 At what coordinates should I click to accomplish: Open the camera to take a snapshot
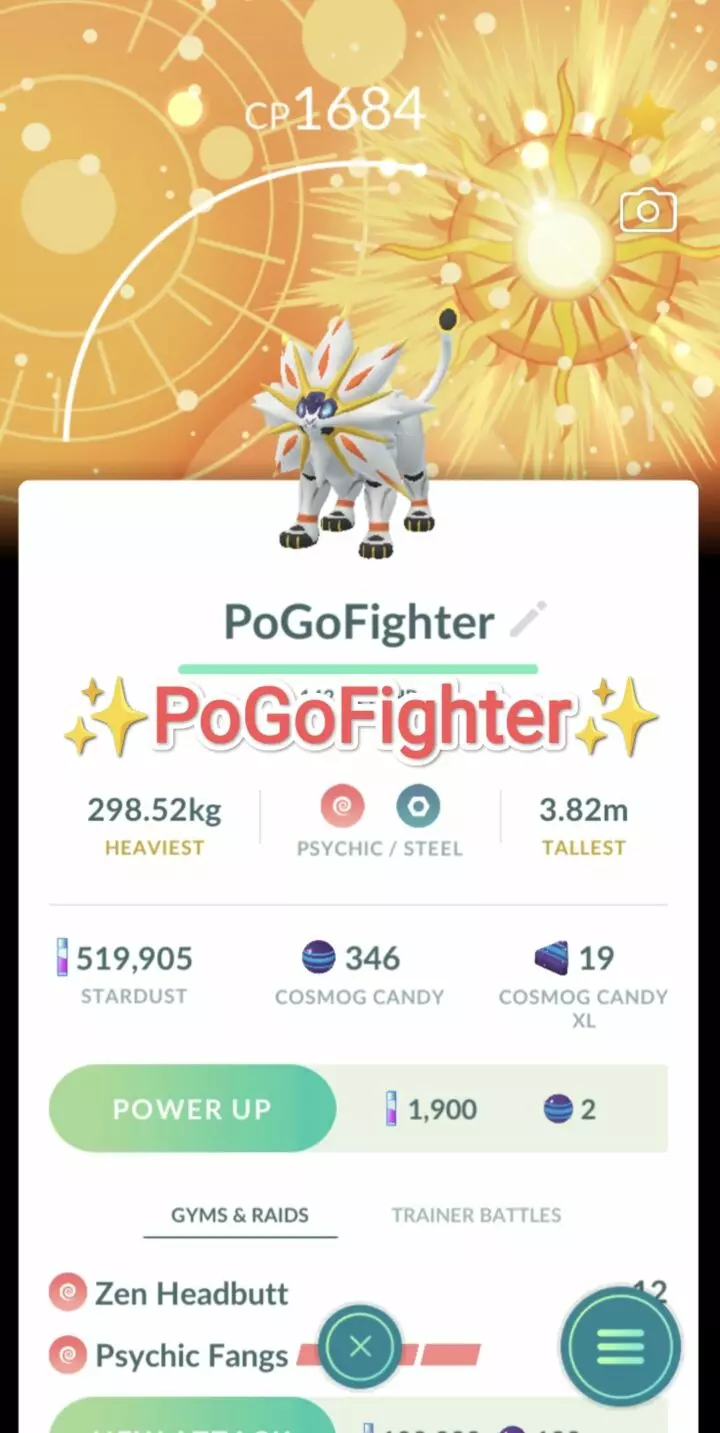pos(647,211)
